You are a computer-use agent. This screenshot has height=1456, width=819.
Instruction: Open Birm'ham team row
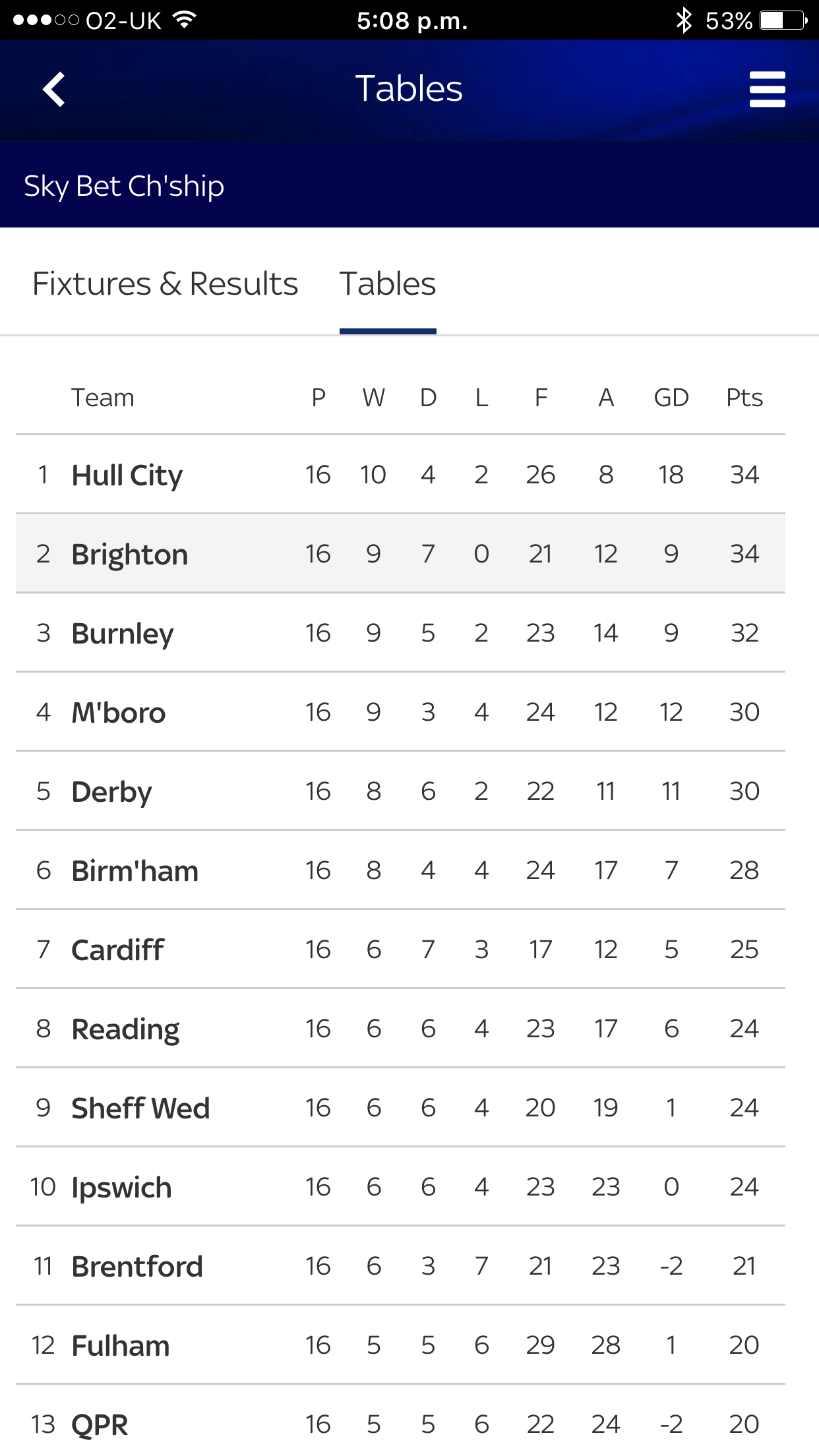[x=400, y=870]
